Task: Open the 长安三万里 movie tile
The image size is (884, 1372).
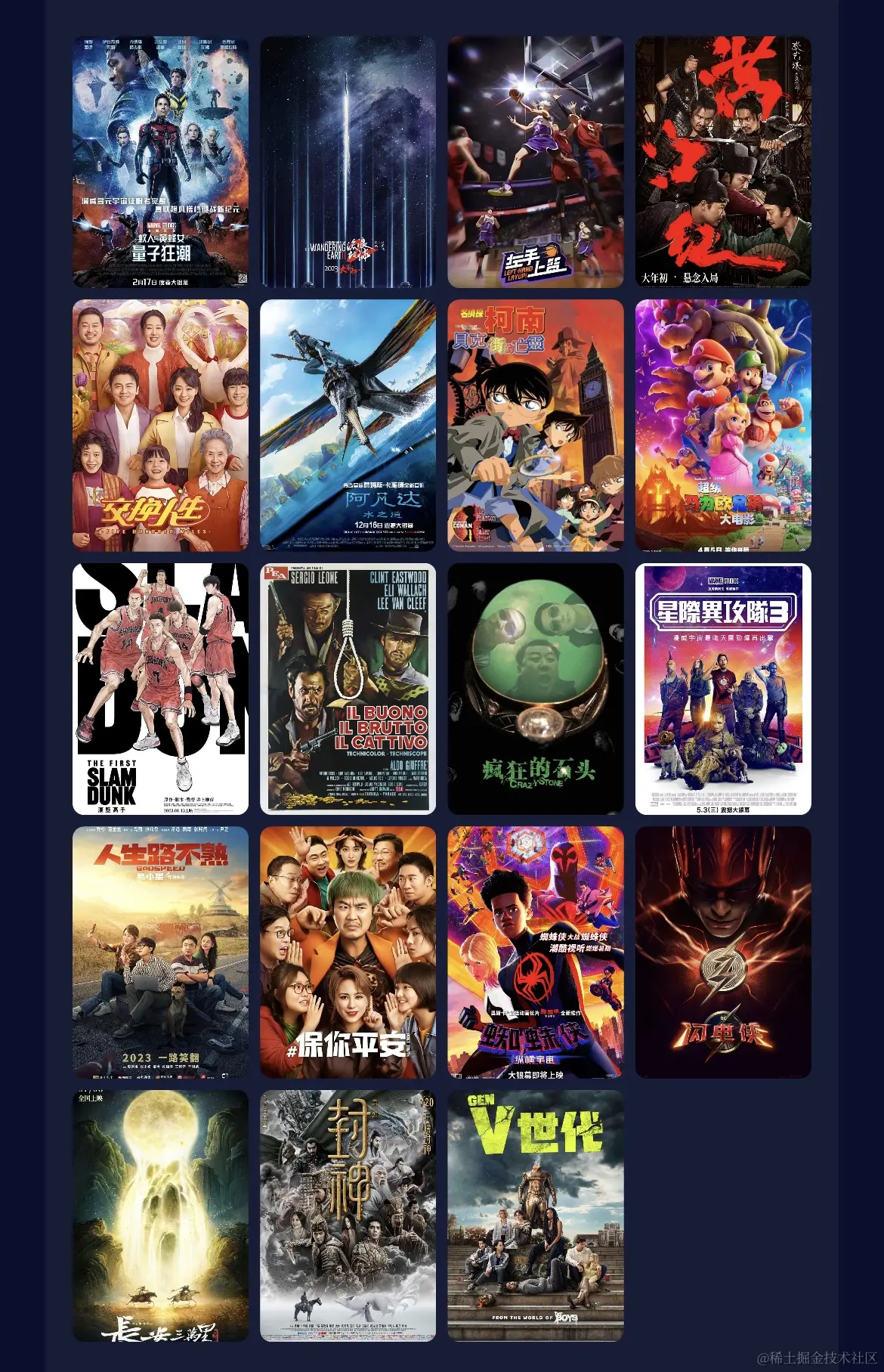Action: [x=160, y=1216]
